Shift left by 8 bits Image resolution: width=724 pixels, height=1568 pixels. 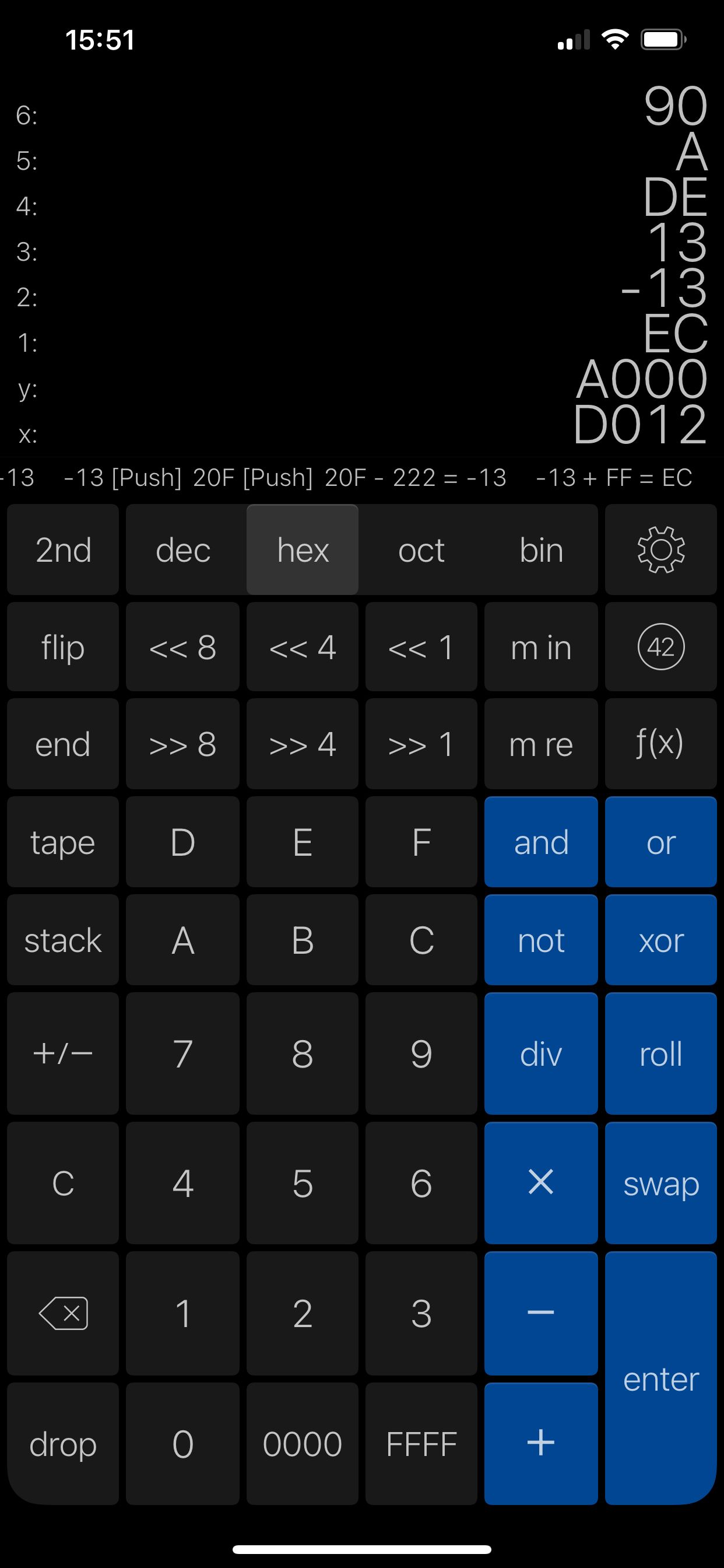182,646
